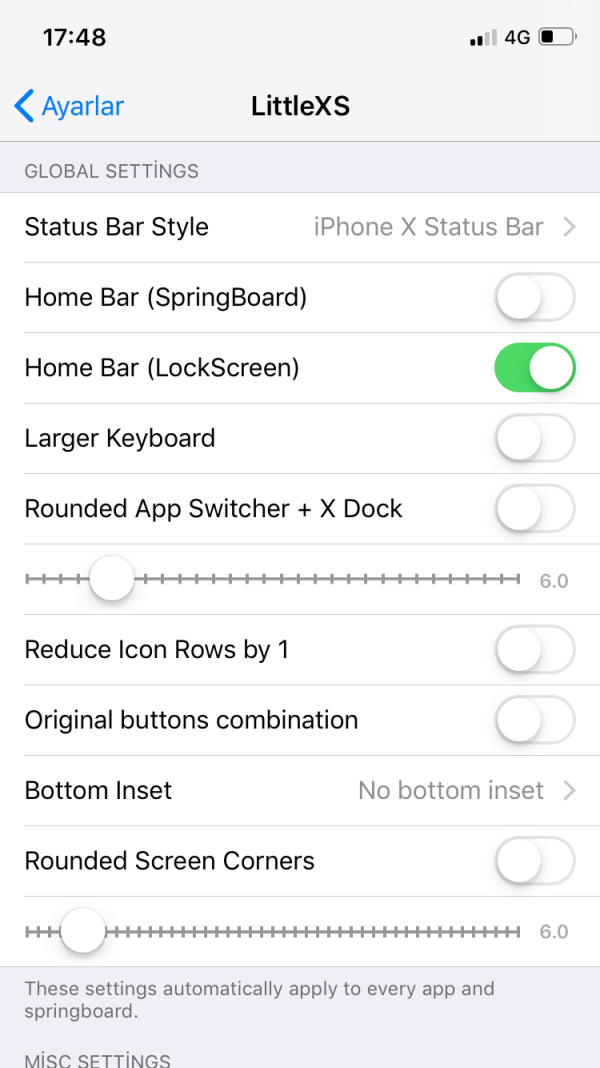Viewport: 600px width, 1068px height.
Task: Go back to Ayarlar
Action: click(x=70, y=106)
